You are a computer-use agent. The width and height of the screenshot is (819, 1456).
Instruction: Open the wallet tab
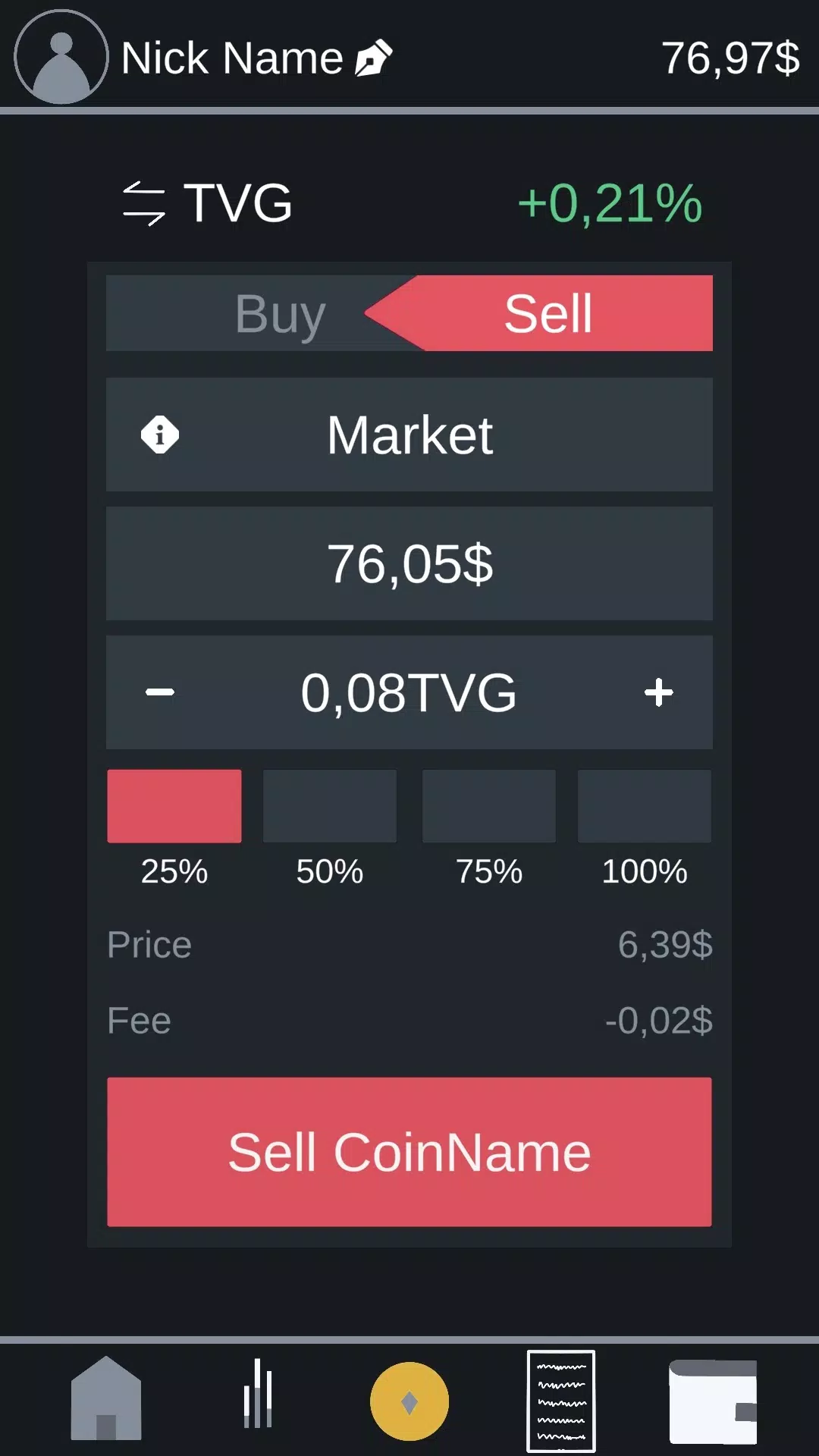click(x=713, y=1401)
